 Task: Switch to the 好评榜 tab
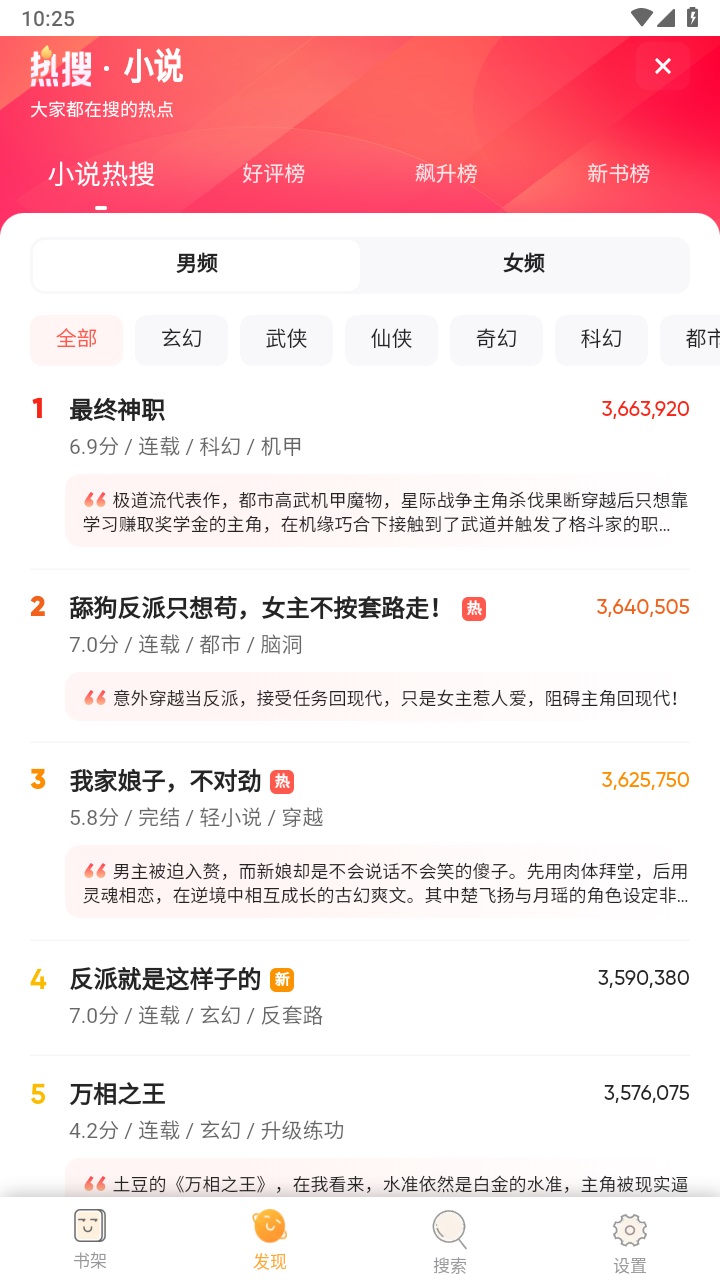point(273,173)
